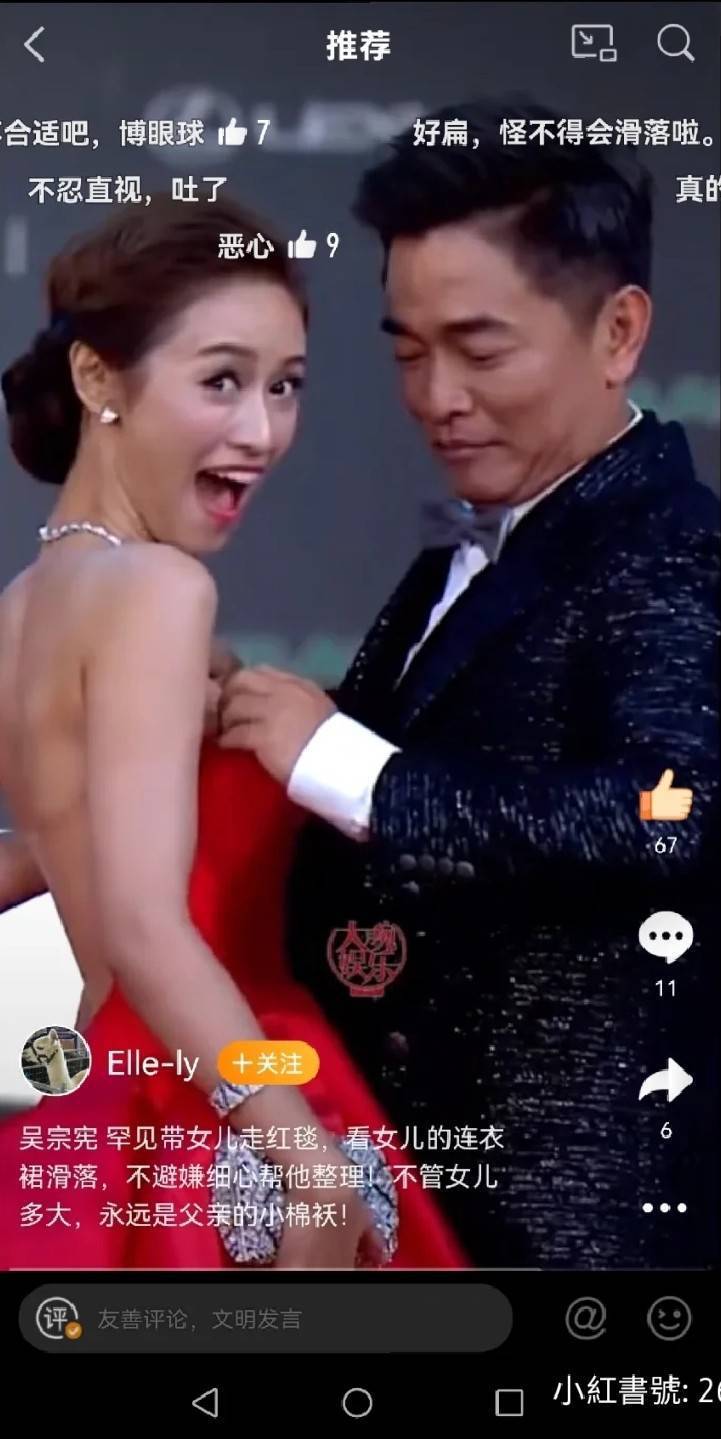Open search from the top bar
Viewport: 721px width, 1439px height.
676,45
